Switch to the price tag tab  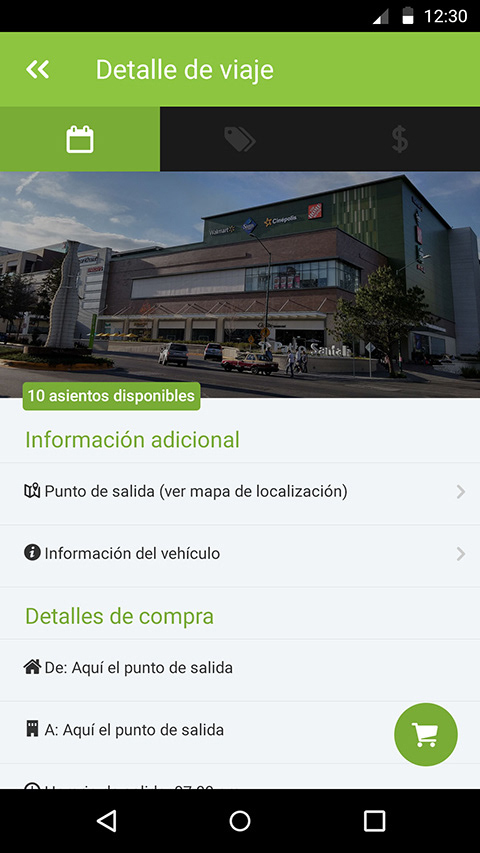[x=240, y=139]
